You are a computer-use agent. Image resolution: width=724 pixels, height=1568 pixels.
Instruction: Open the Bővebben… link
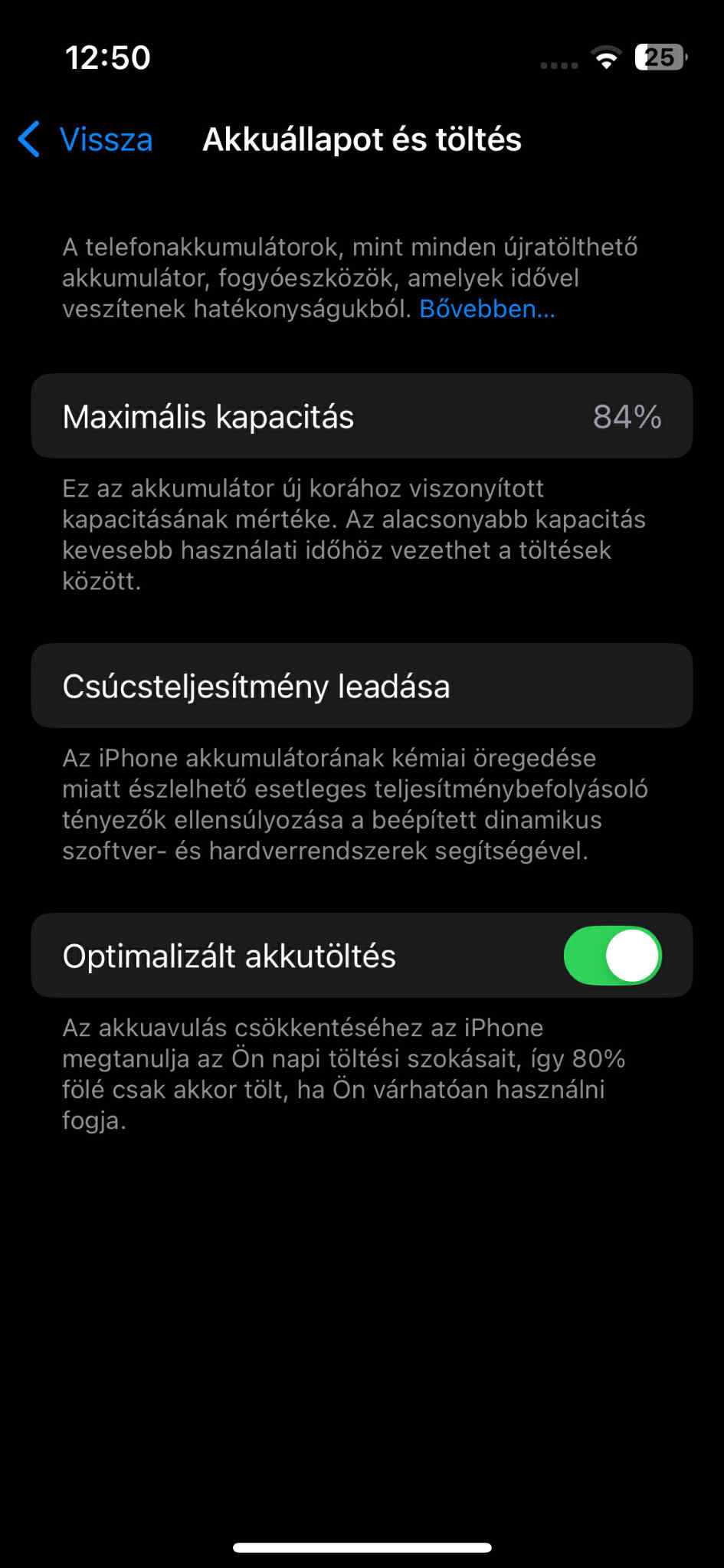pyautogui.click(x=486, y=309)
